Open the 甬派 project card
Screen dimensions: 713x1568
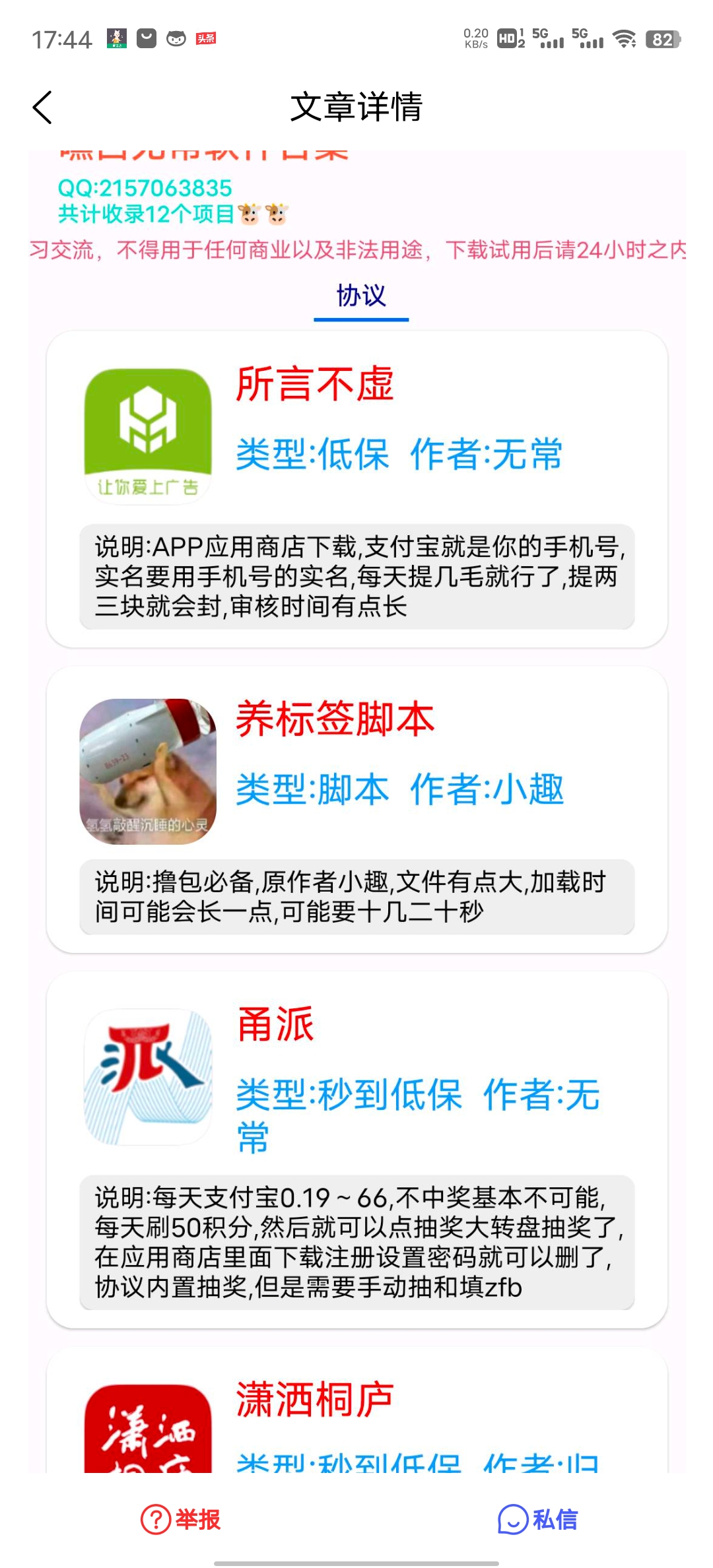point(357,1150)
